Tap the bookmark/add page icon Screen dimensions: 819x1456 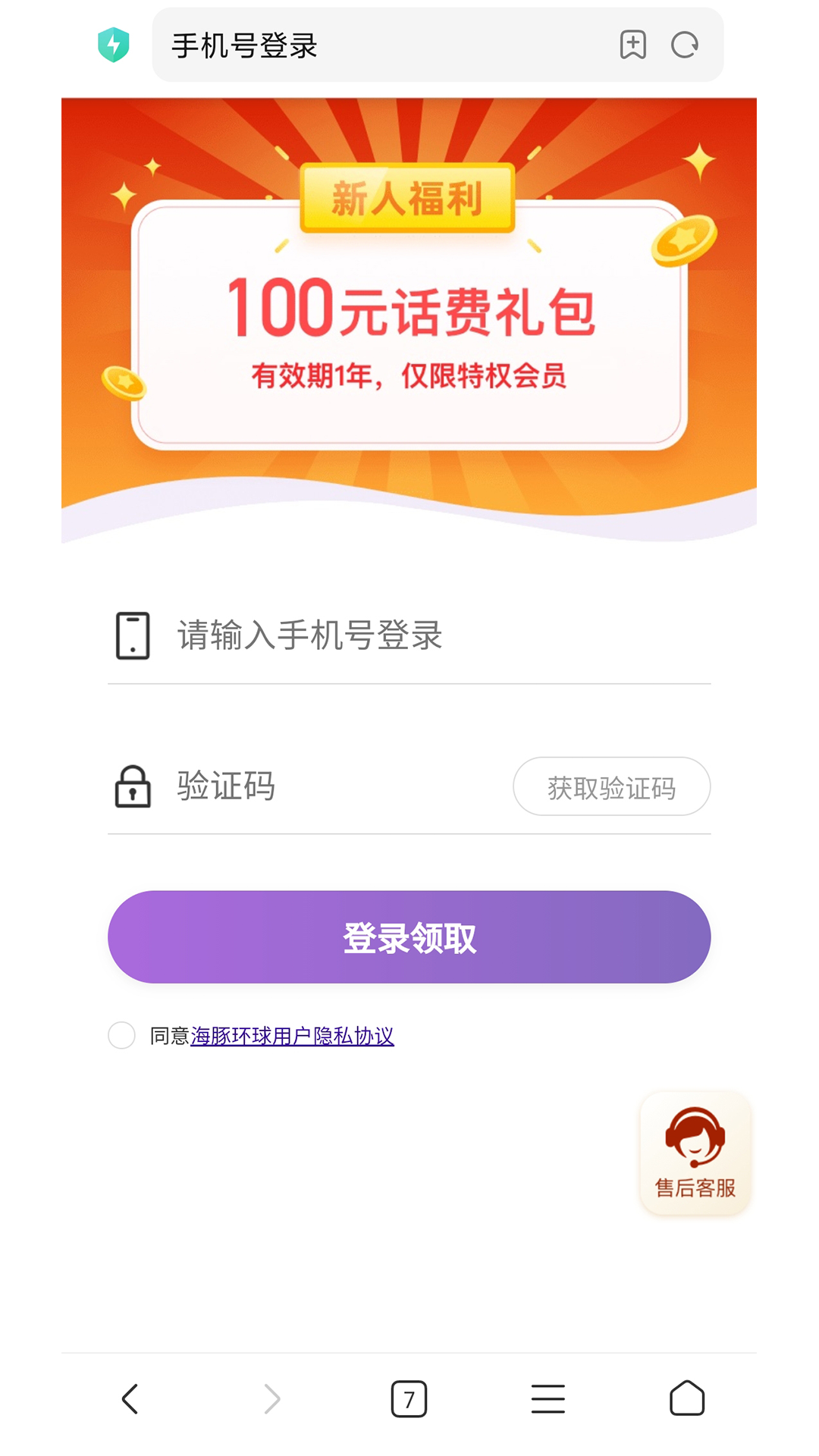tap(632, 45)
